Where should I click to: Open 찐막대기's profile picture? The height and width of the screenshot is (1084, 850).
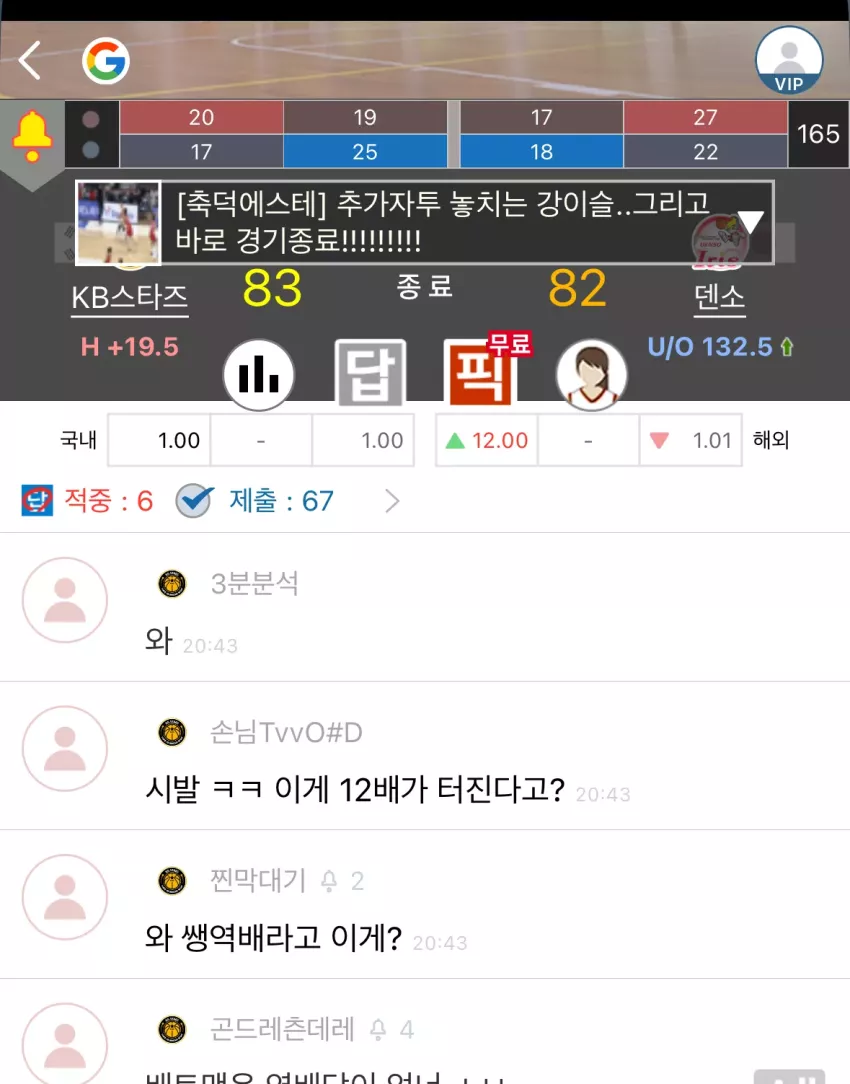pos(65,897)
